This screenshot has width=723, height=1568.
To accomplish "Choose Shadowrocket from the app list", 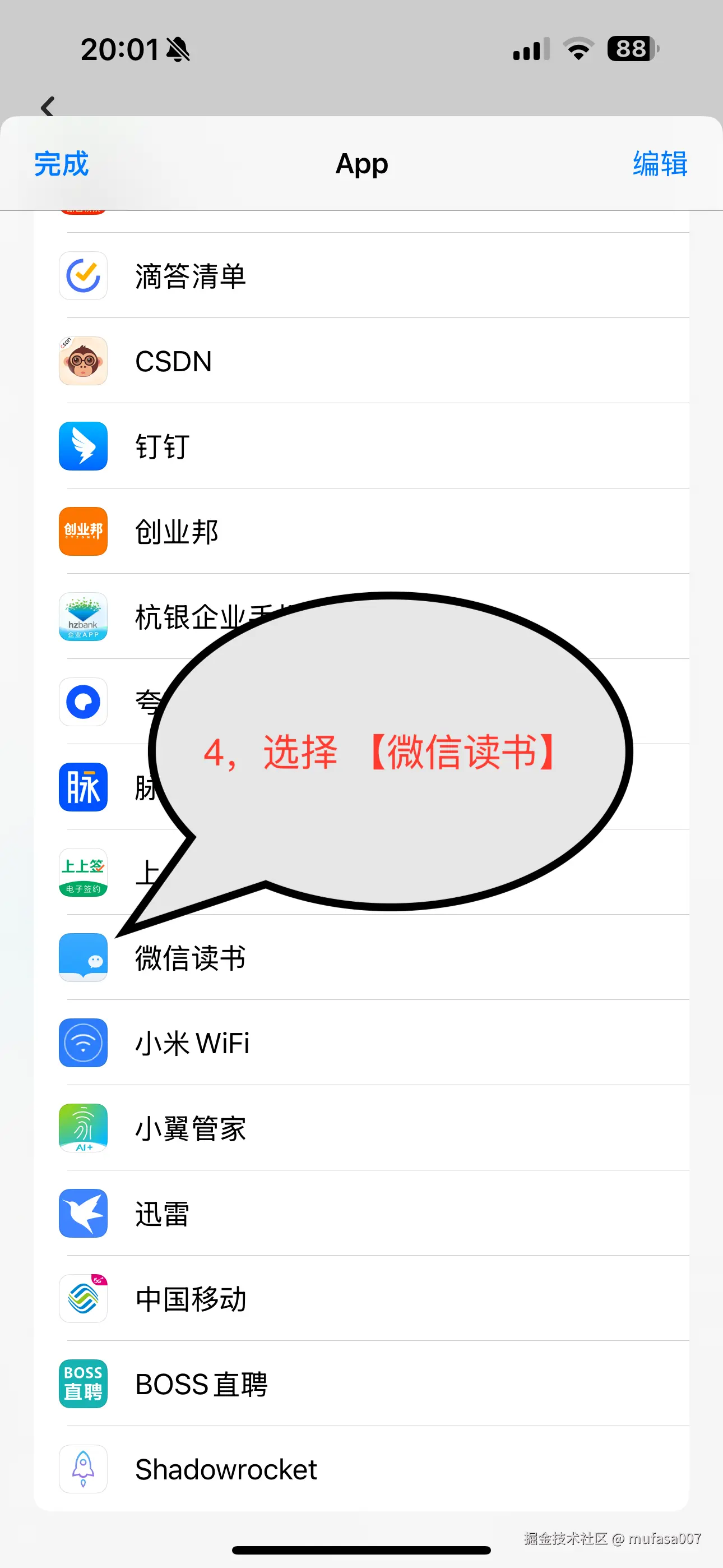I will (x=225, y=1469).
